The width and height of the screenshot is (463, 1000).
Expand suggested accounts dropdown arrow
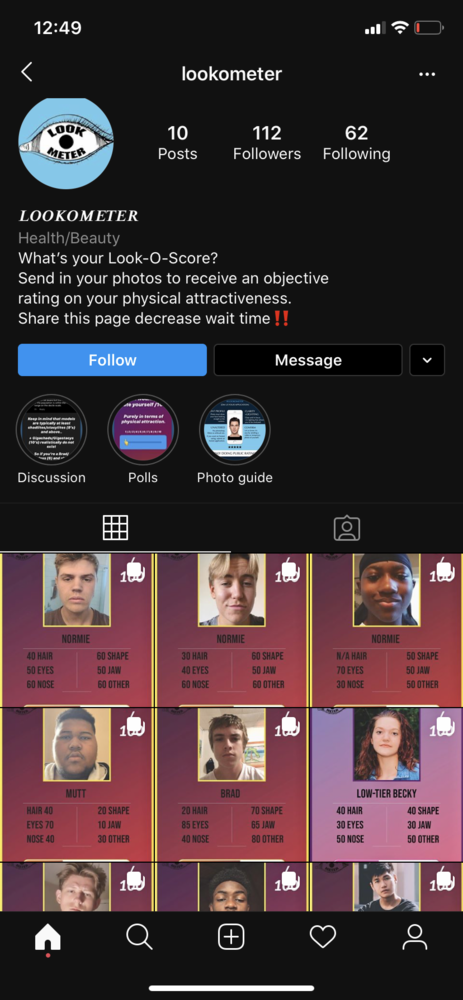[x=427, y=360]
